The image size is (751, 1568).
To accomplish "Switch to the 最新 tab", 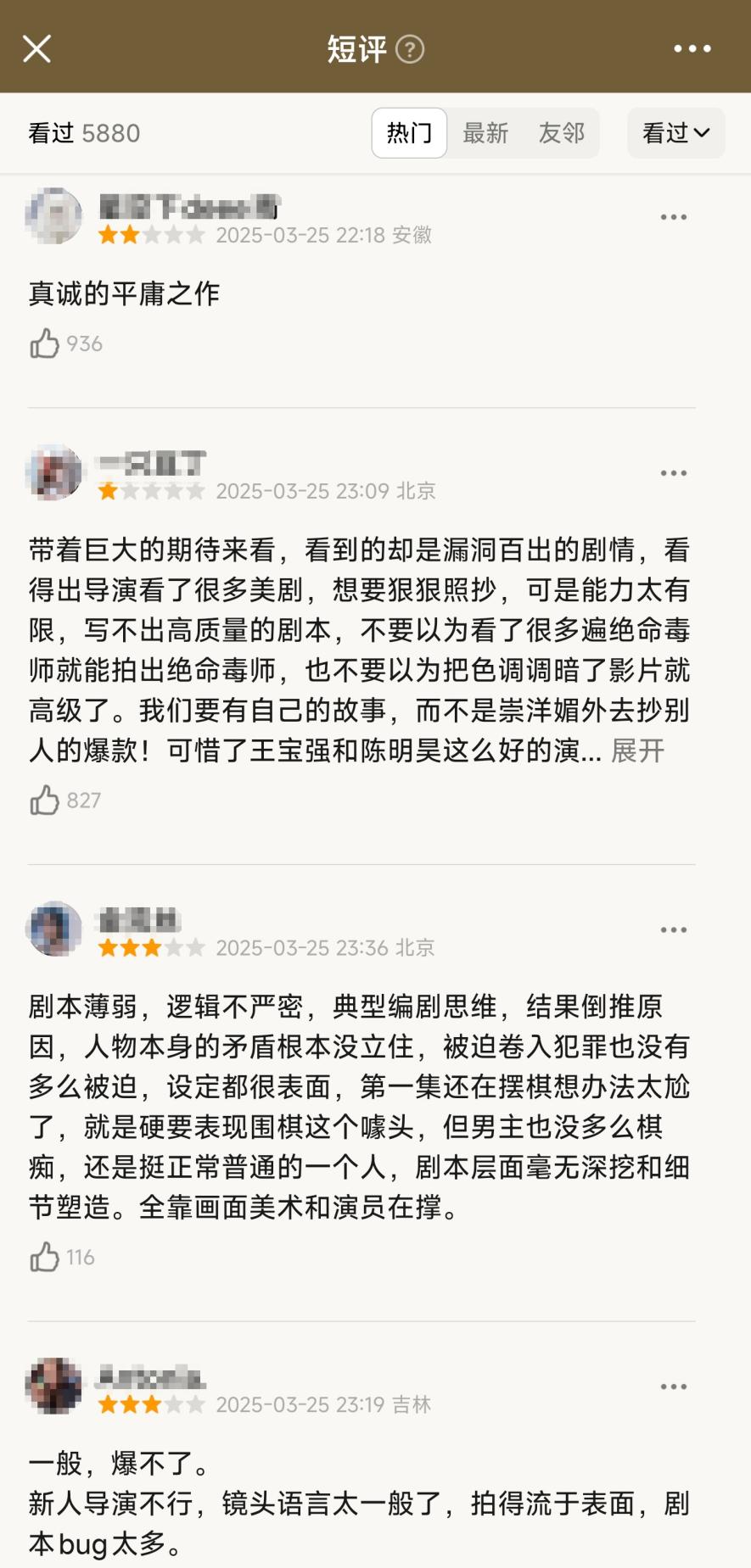I will pyautogui.click(x=485, y=133).
